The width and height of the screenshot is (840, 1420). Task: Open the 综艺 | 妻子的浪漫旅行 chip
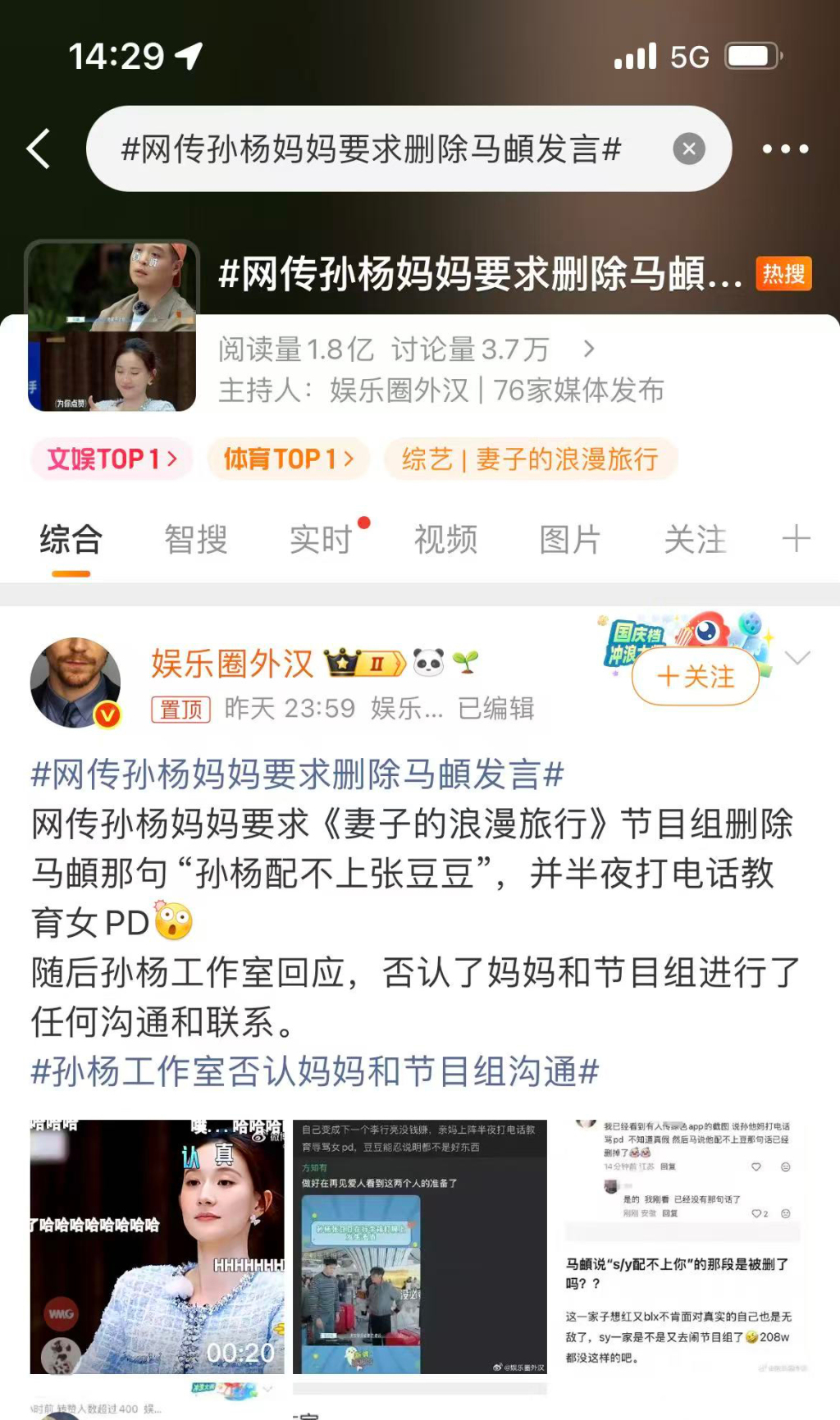[x=531, y=459]
